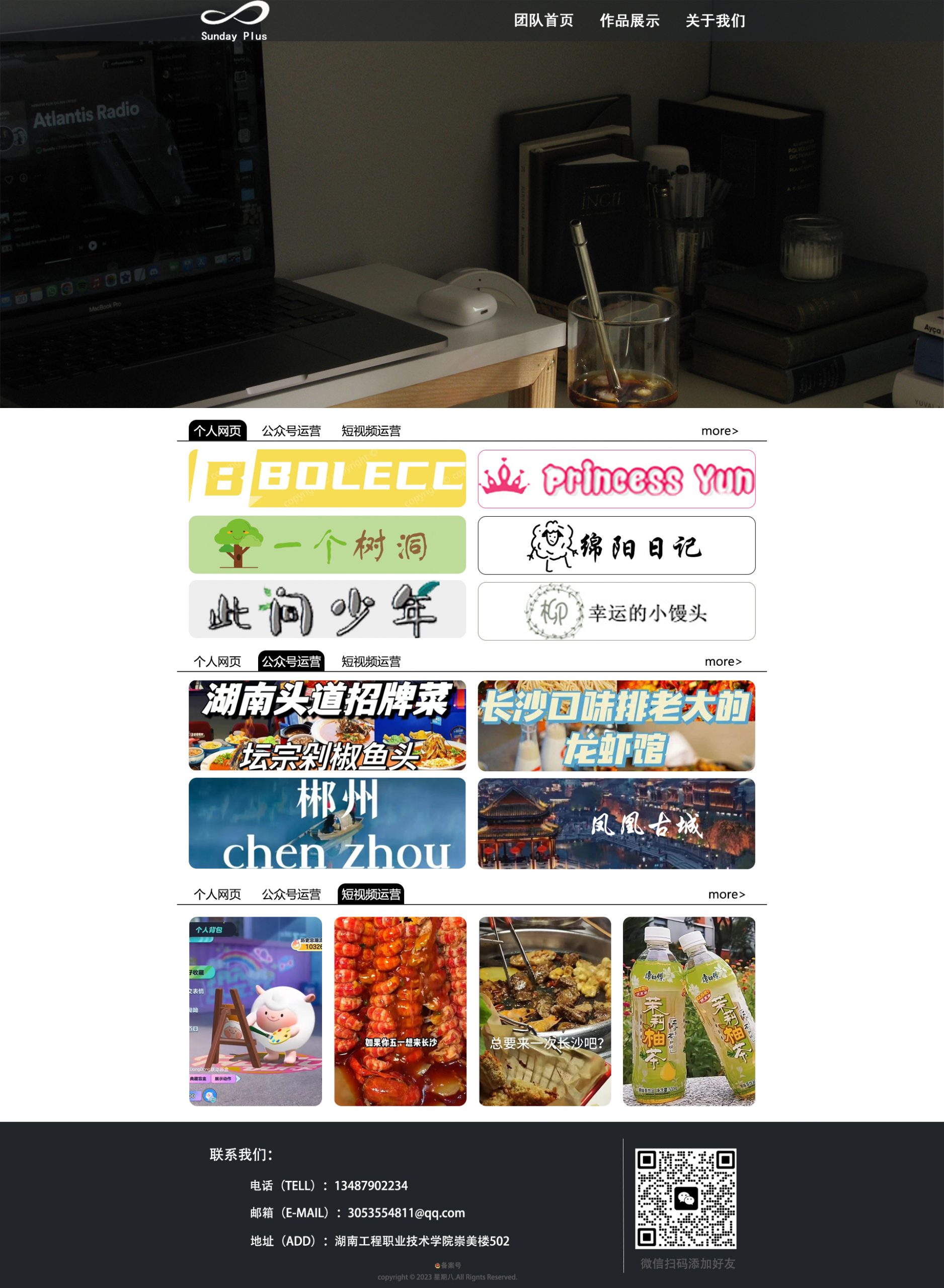Select the highlighted 短视频运营 tab
Viewport: 944px width, 1288px height.
click(371, 894)
